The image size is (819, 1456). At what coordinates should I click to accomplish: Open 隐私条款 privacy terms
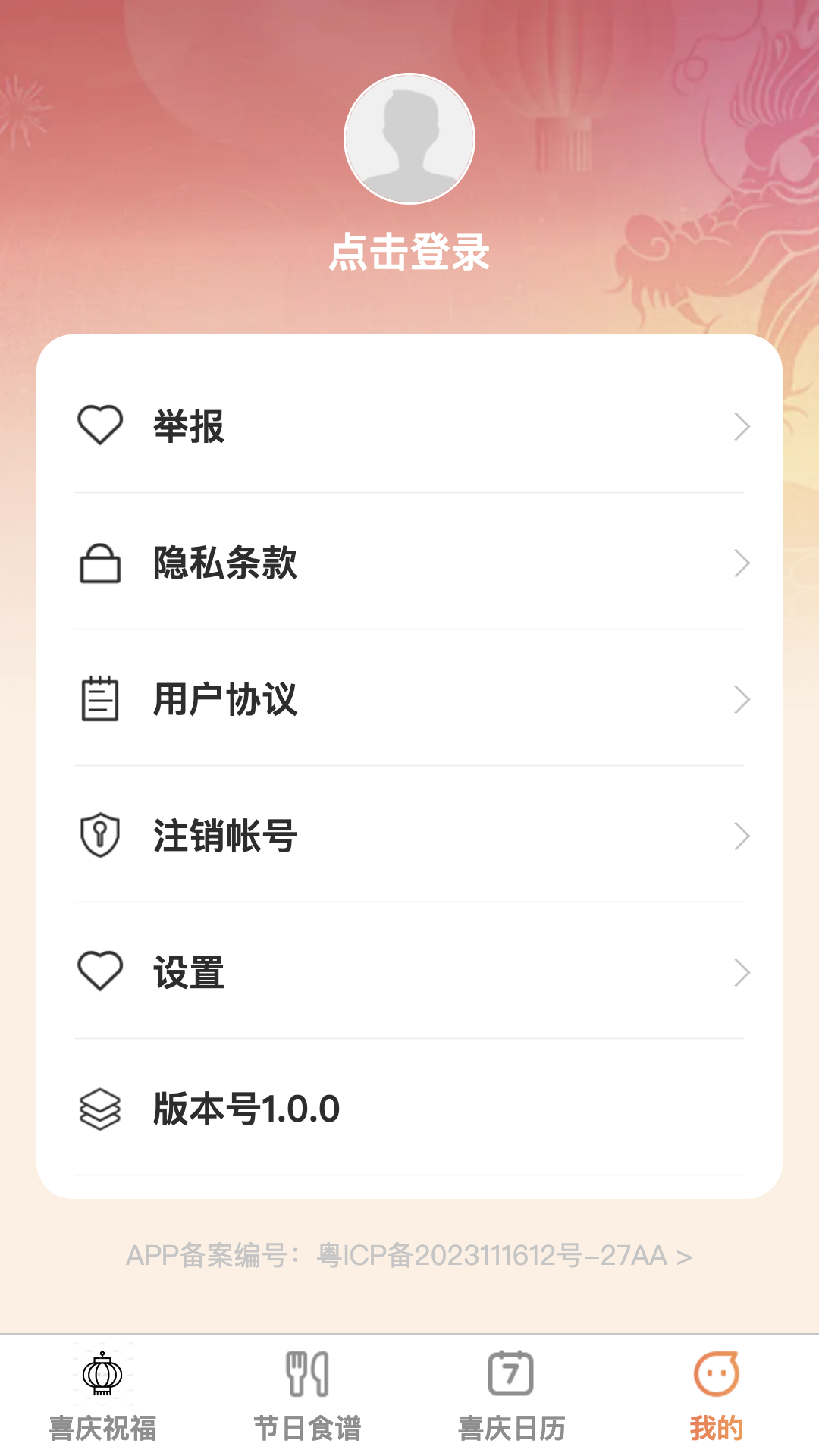click(409, 563)
